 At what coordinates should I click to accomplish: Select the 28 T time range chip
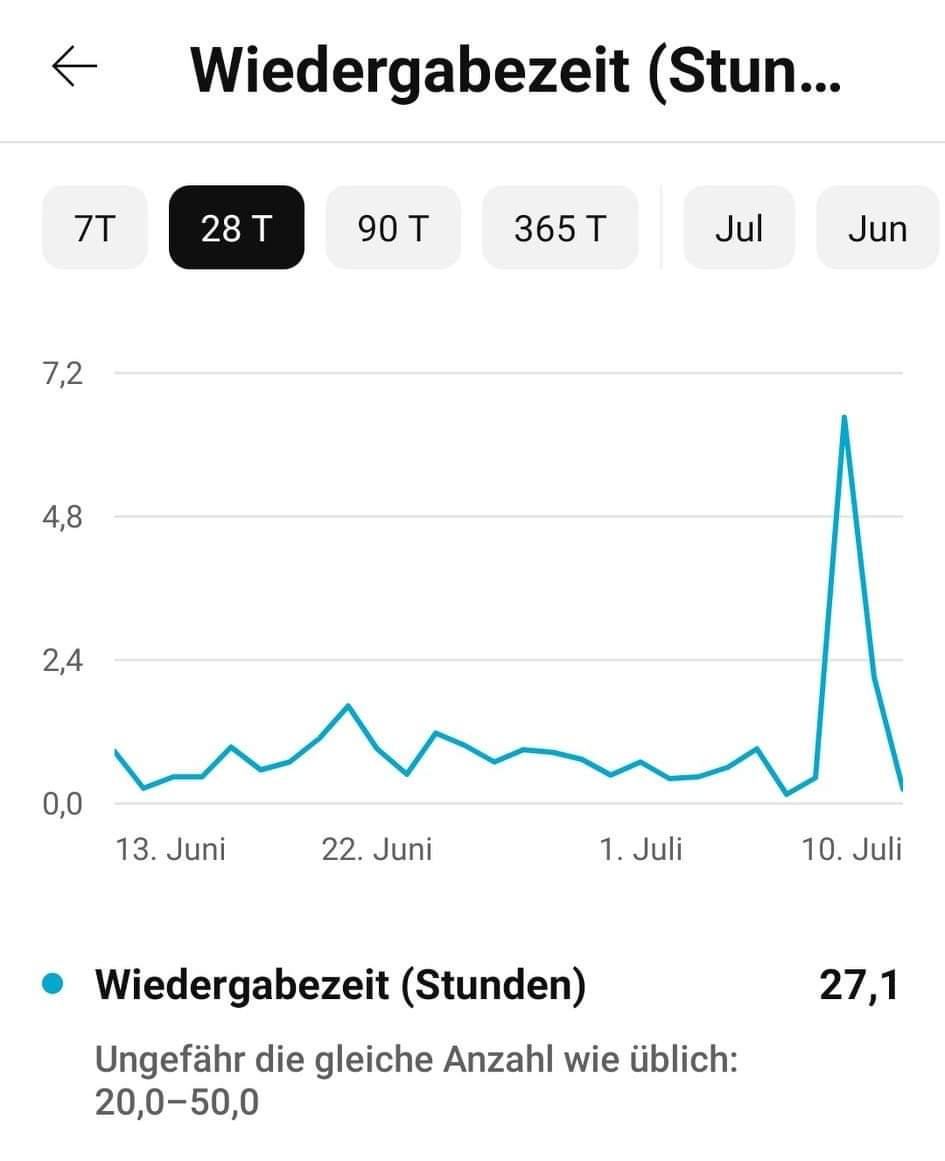tap(236, 229)
